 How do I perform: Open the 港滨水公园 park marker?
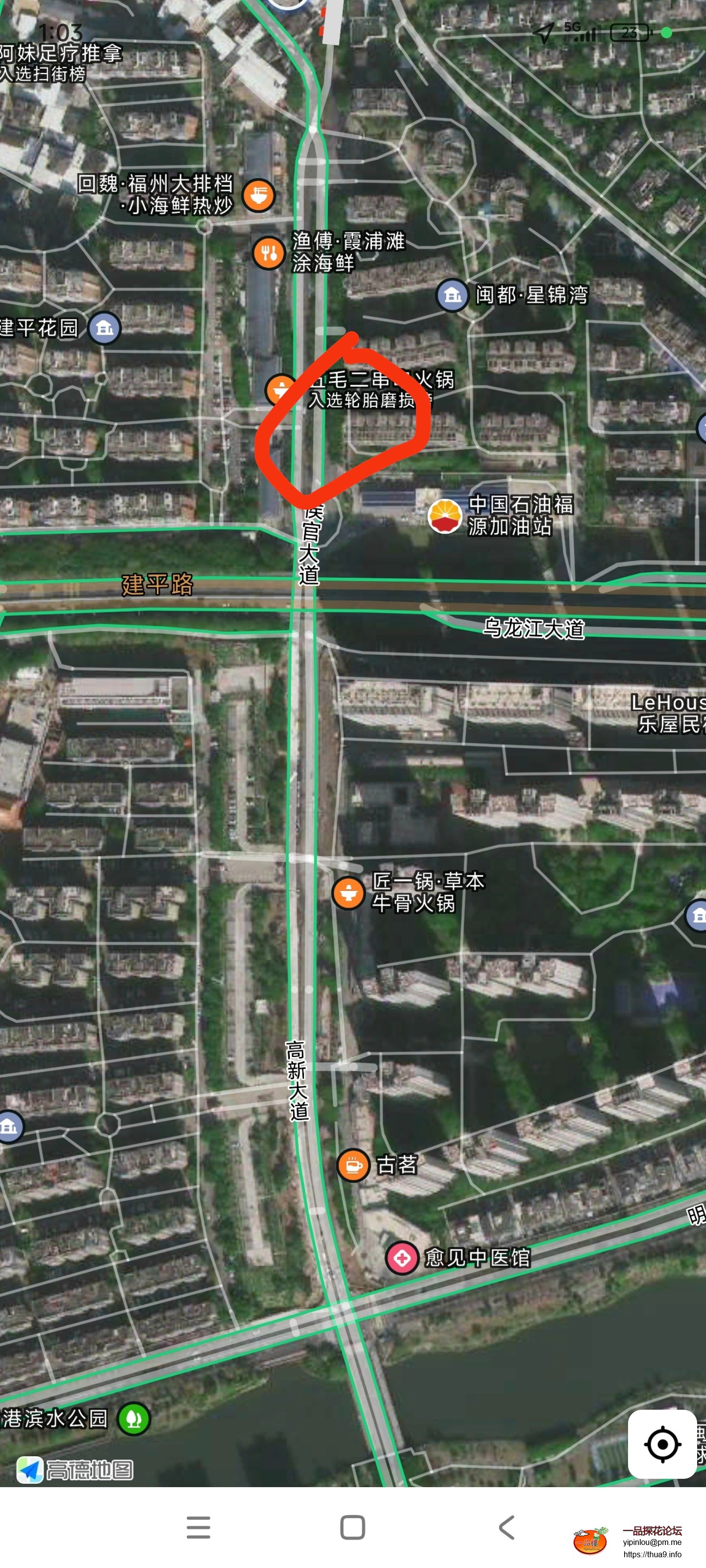click(134, 1419)
